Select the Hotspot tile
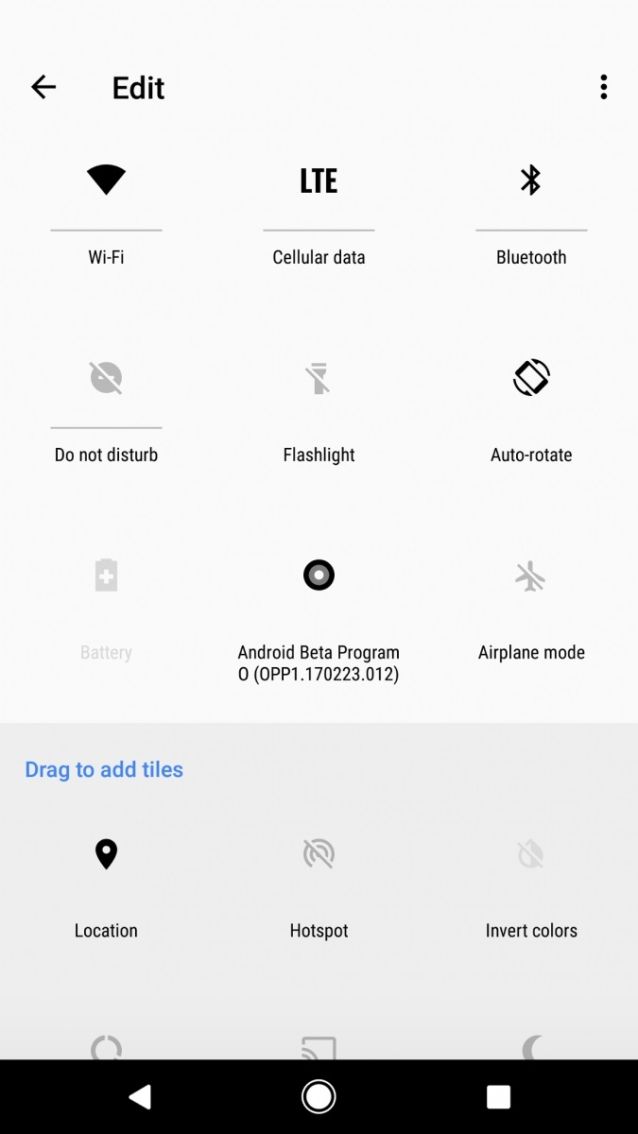This screenshot has height=1134, width=638. point(318,886)
